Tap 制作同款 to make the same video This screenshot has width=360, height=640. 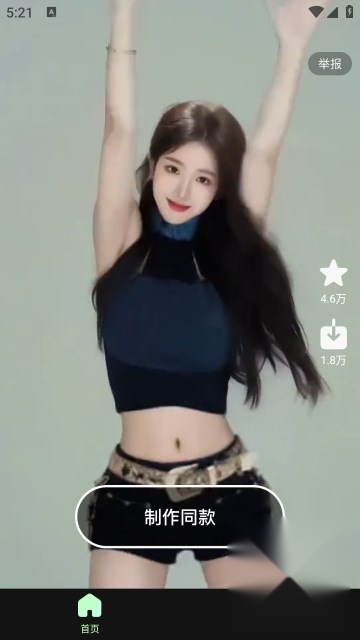point(180,517)
